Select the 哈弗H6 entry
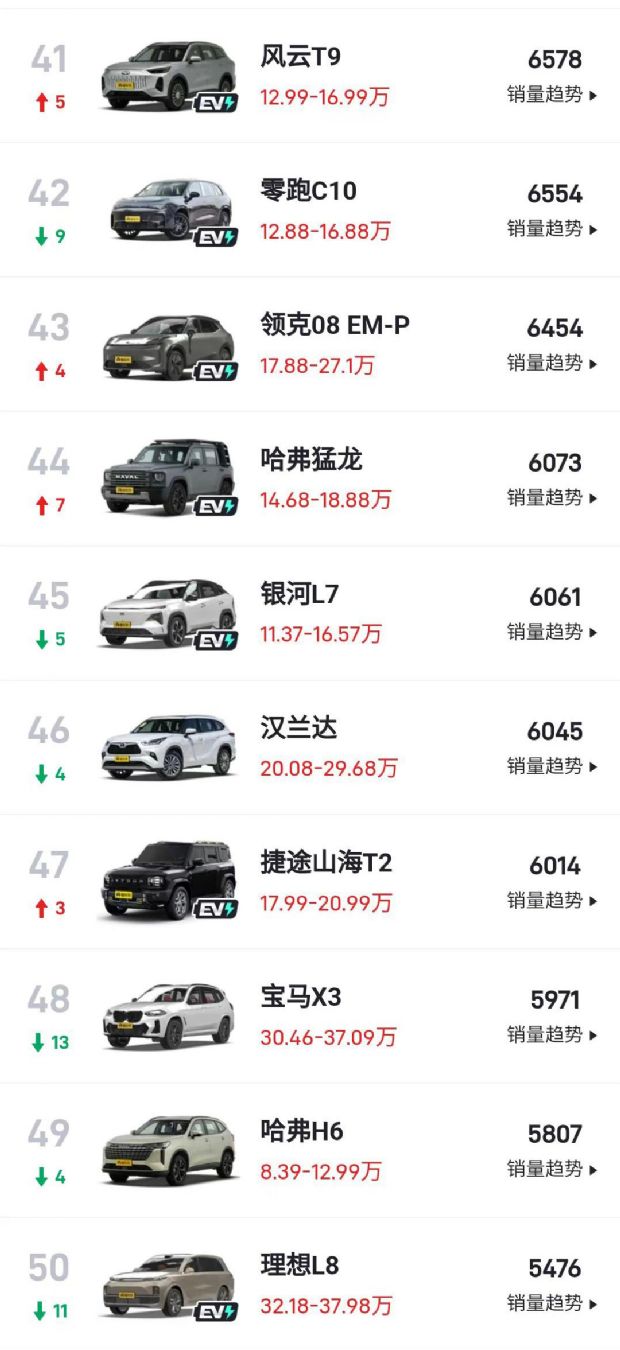620x1350 pixels. point(302,1131)
